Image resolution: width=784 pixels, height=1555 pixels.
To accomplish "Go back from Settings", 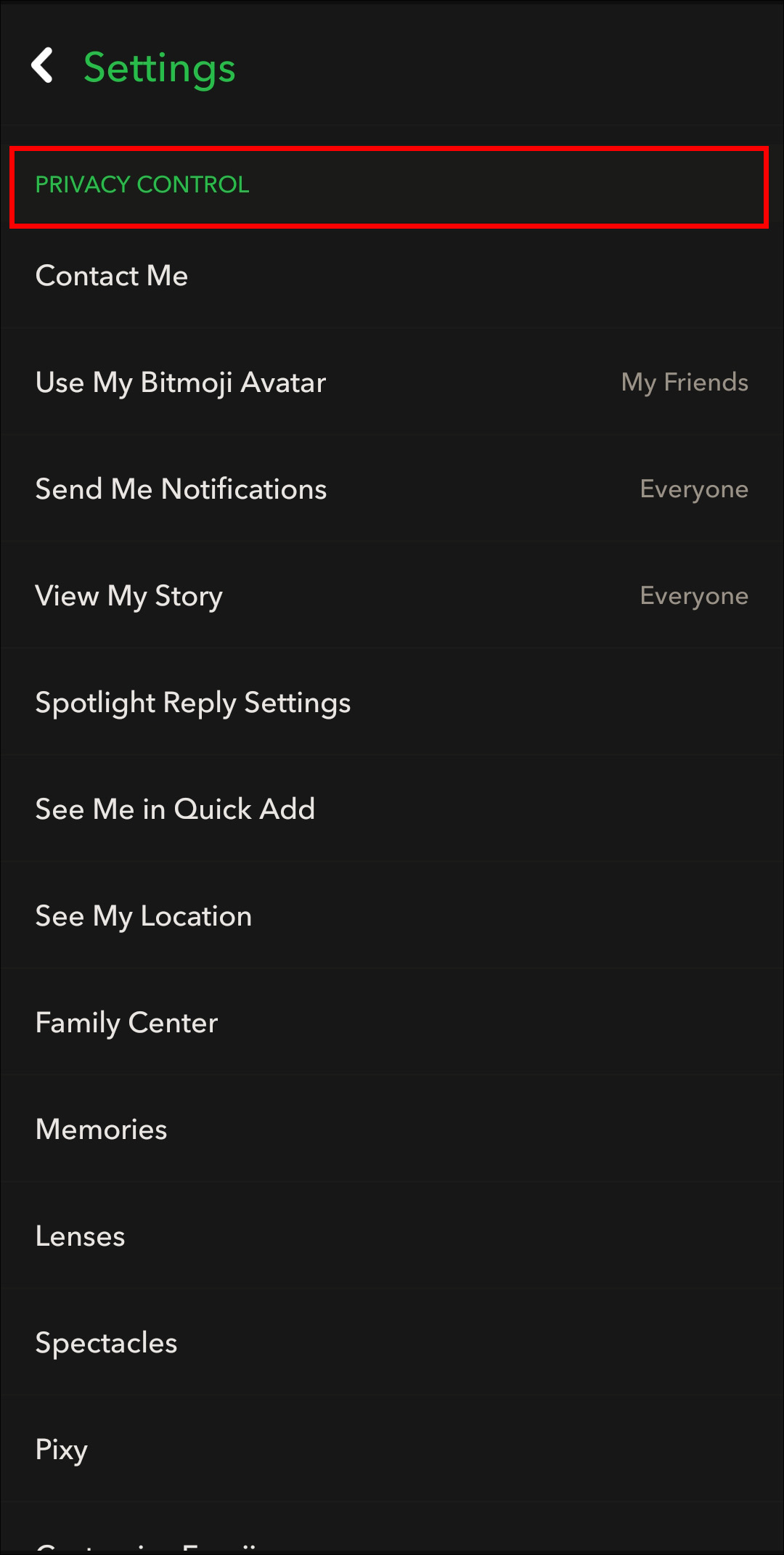I will click(43, 66).
